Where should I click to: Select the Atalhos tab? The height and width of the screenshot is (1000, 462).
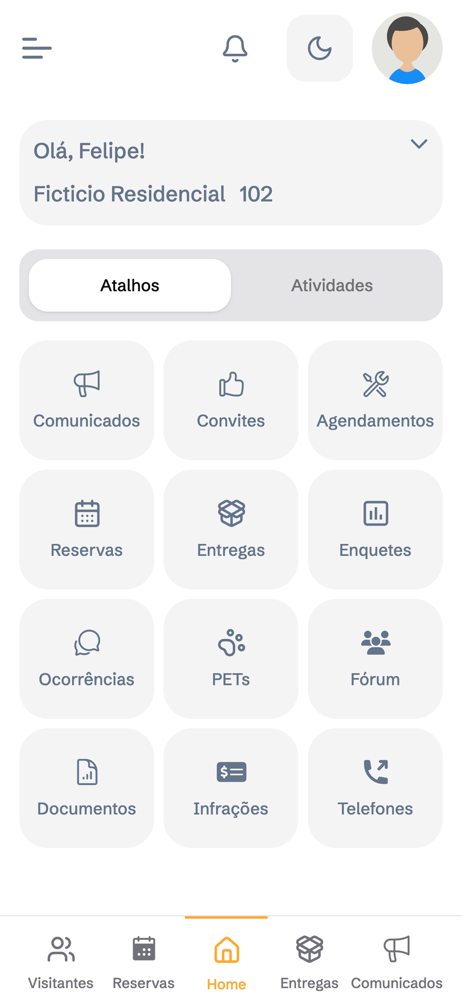(130, 285)
